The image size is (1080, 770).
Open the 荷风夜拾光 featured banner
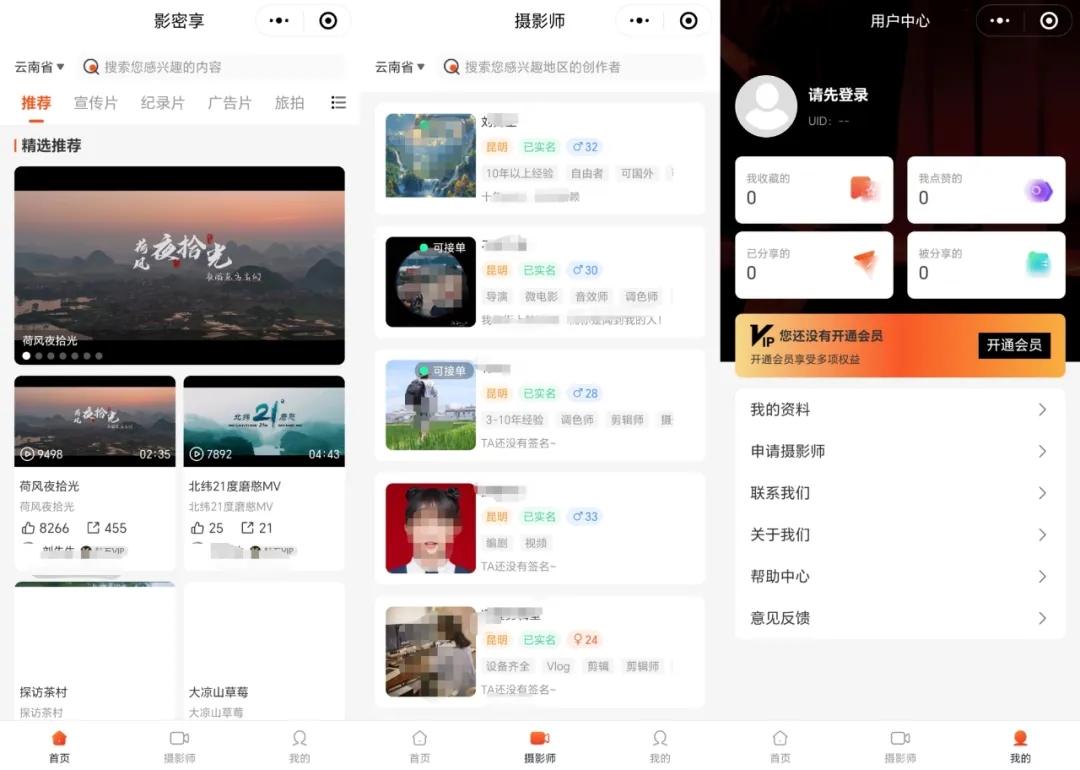point(179,265)
